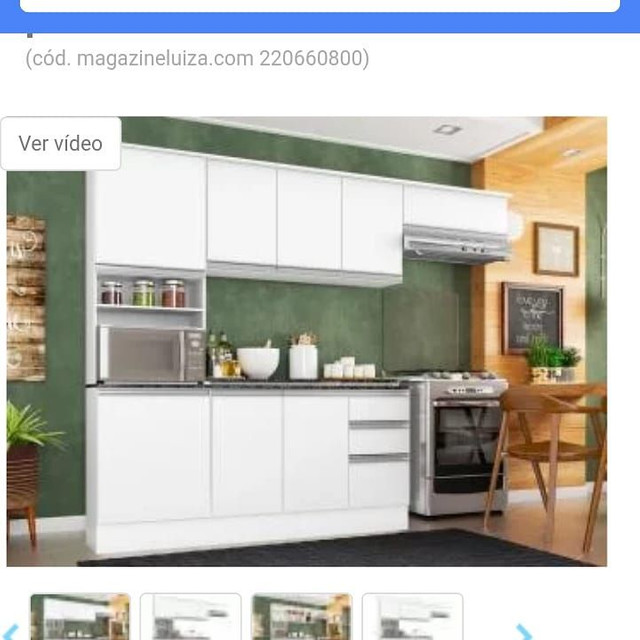This screenshot has height=640, width=640.
Task: Open the search field at the top
Action: [320, 5]
